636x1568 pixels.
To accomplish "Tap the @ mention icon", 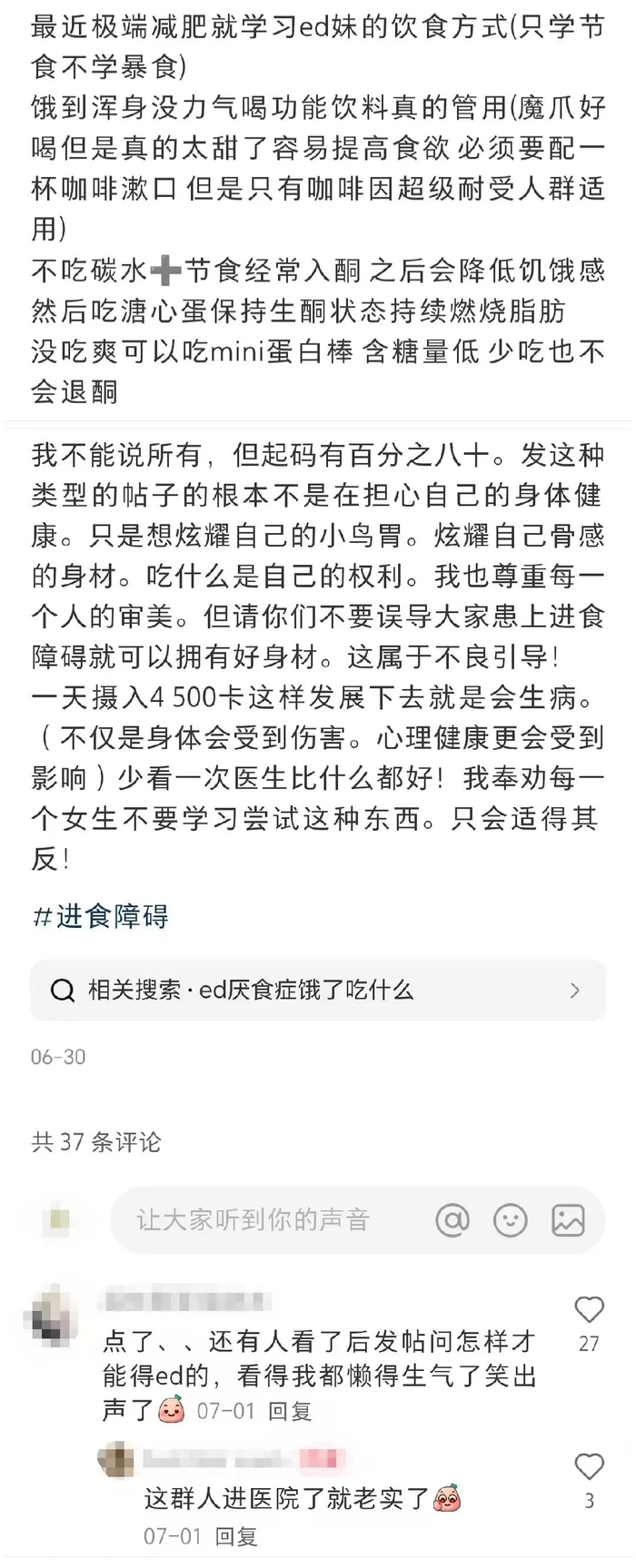I will coord(452,1219).
